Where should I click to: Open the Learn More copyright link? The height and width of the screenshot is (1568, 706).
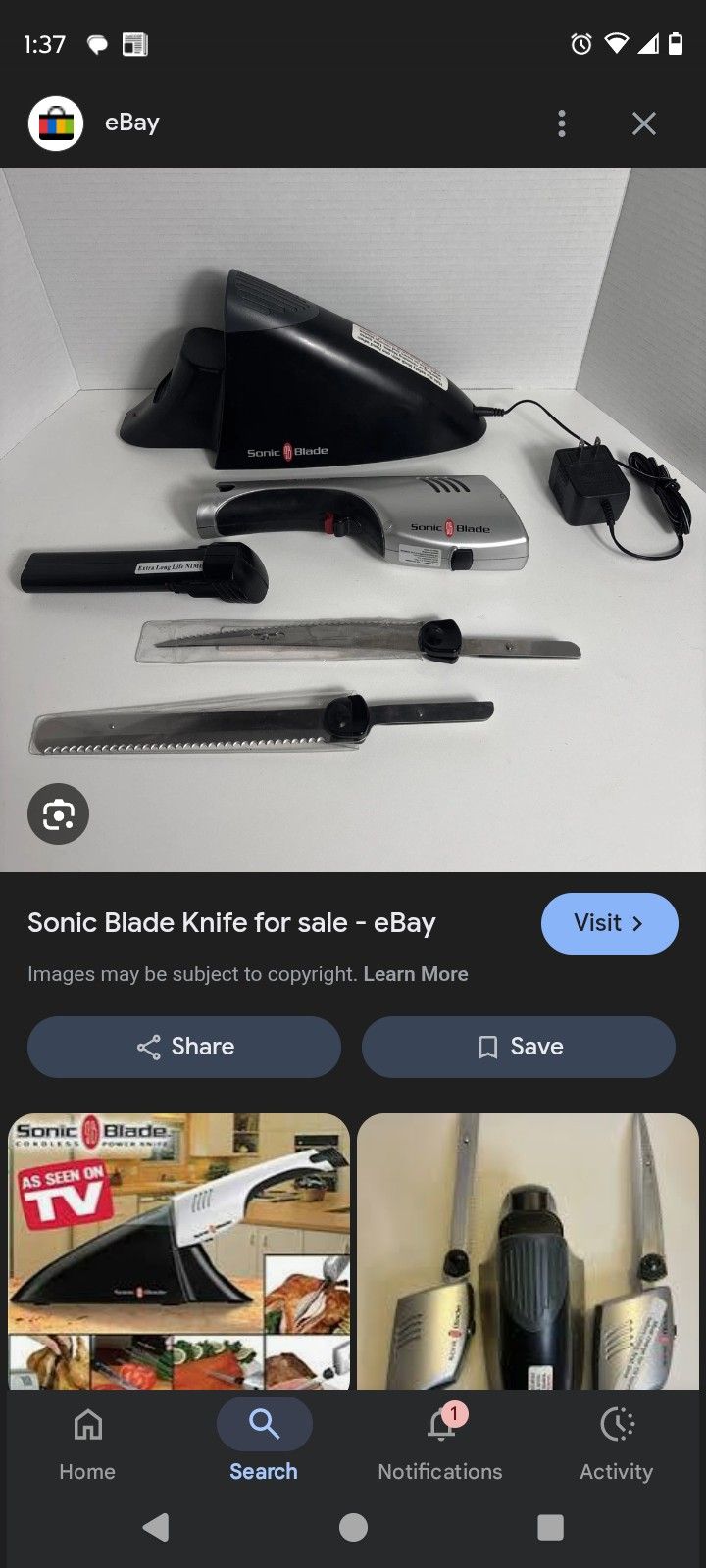[416, 973]
